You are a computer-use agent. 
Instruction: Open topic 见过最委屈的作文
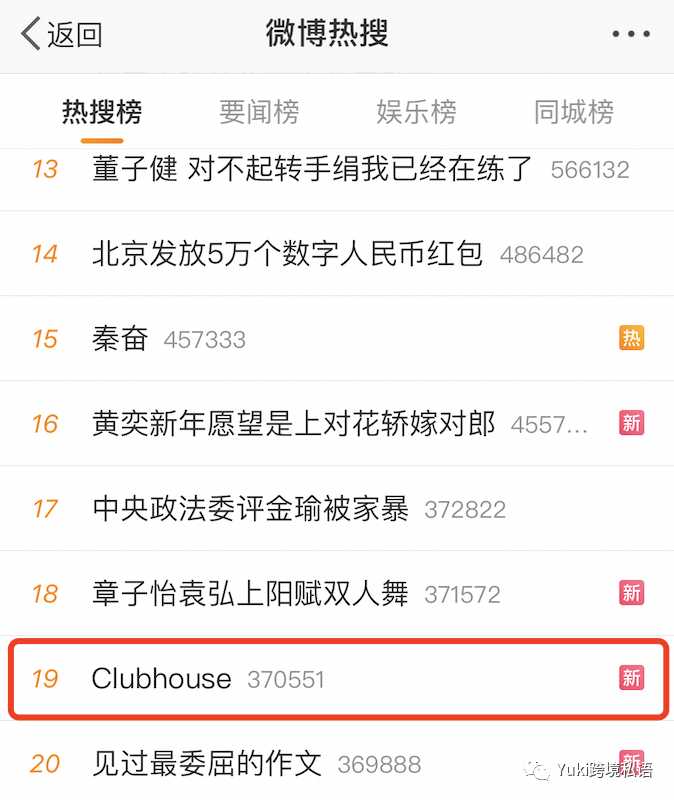tap(207, 764)
